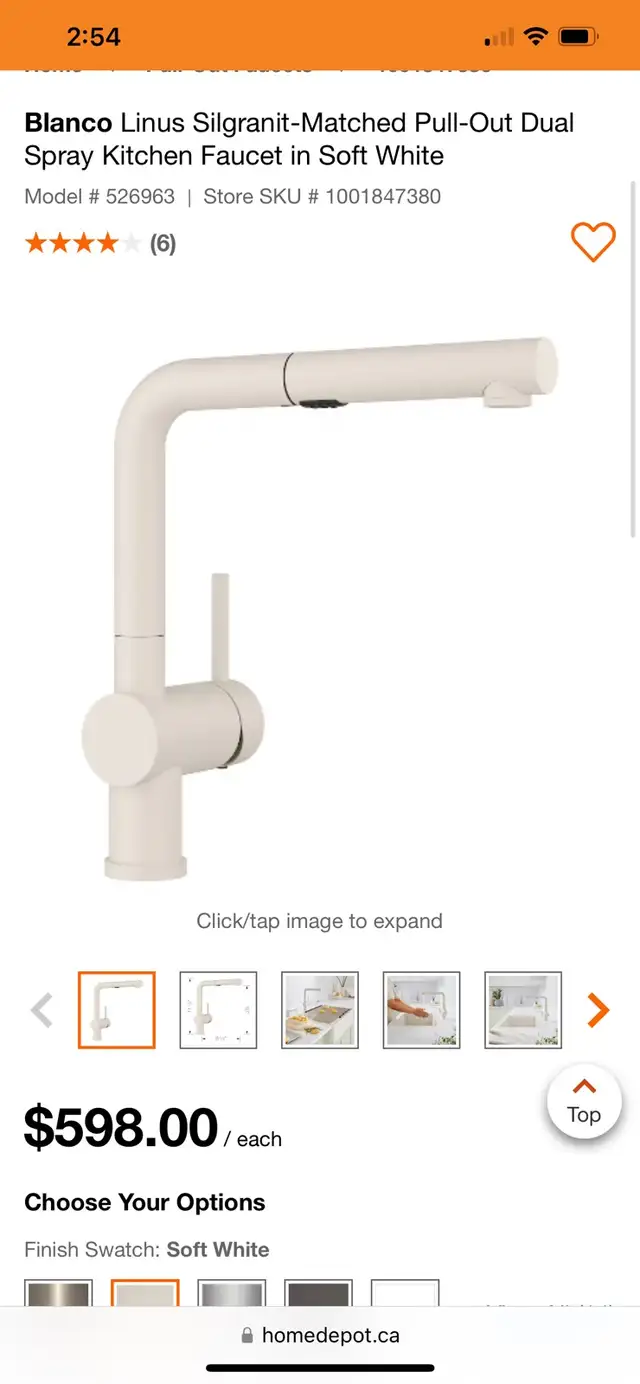Viewport: 640px width, 1384px height.
Task: Tap the homedepot.ca address bar
Action: click(320, 1335)
